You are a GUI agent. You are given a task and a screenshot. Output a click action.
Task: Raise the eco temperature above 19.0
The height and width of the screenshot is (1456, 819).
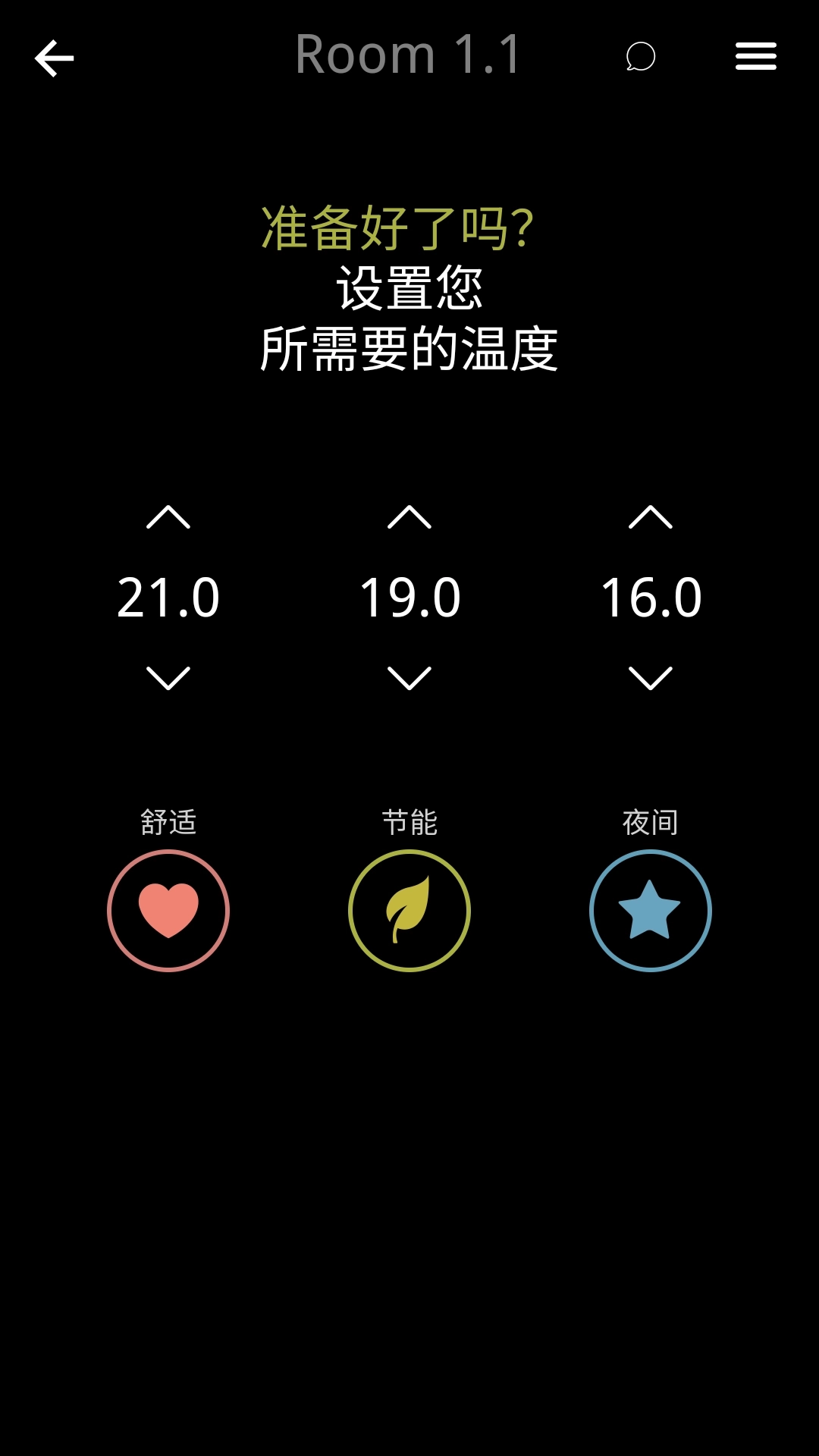(409, 519)
